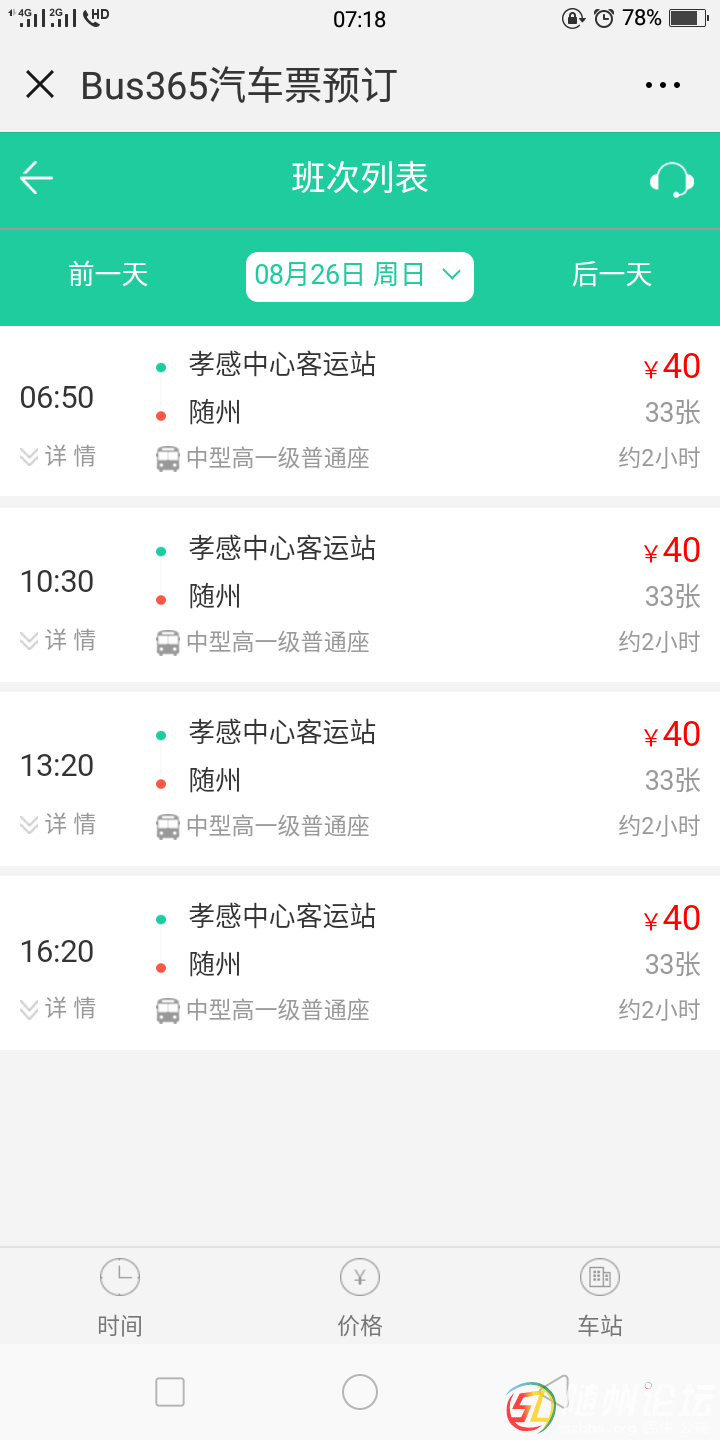The image size is (720, 1440).
Task: Open the three-dot overflow menu
Action: (x=663, y=85)
